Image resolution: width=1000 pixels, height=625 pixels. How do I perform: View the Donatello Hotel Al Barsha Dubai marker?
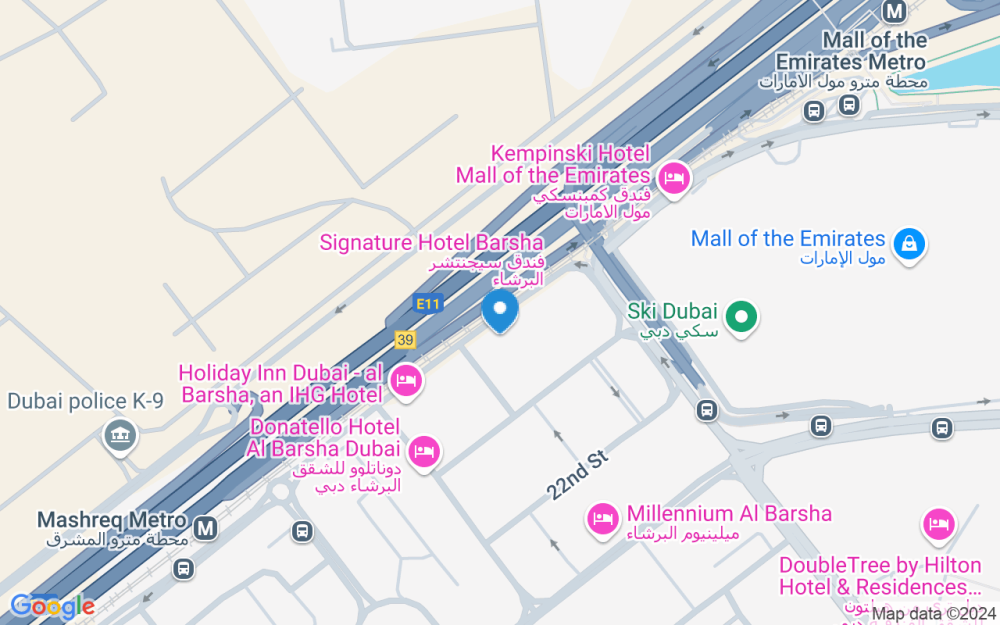[424, 453]
